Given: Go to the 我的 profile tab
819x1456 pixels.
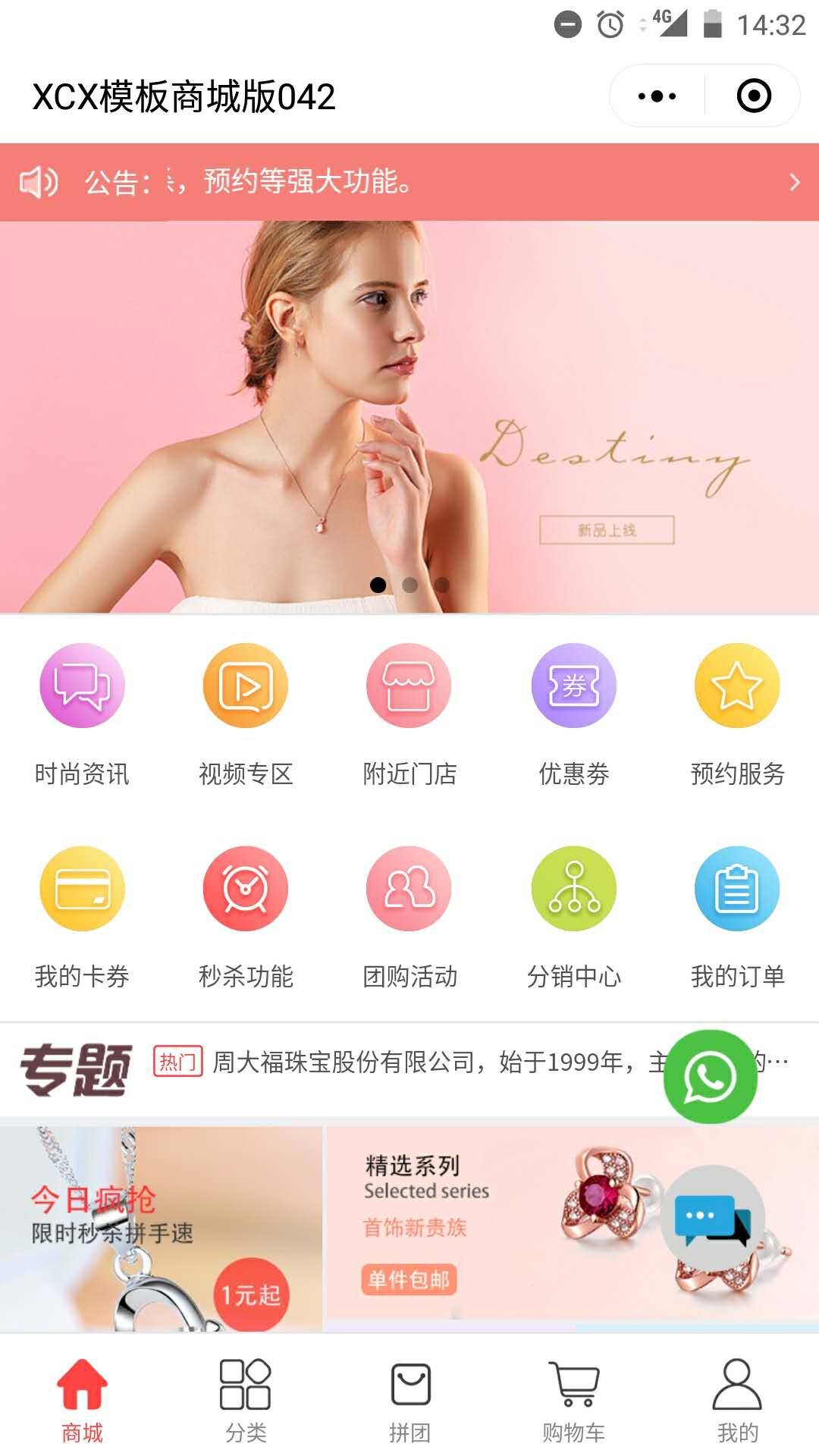Looking at the screenshot, I should tap(737, 1400).
